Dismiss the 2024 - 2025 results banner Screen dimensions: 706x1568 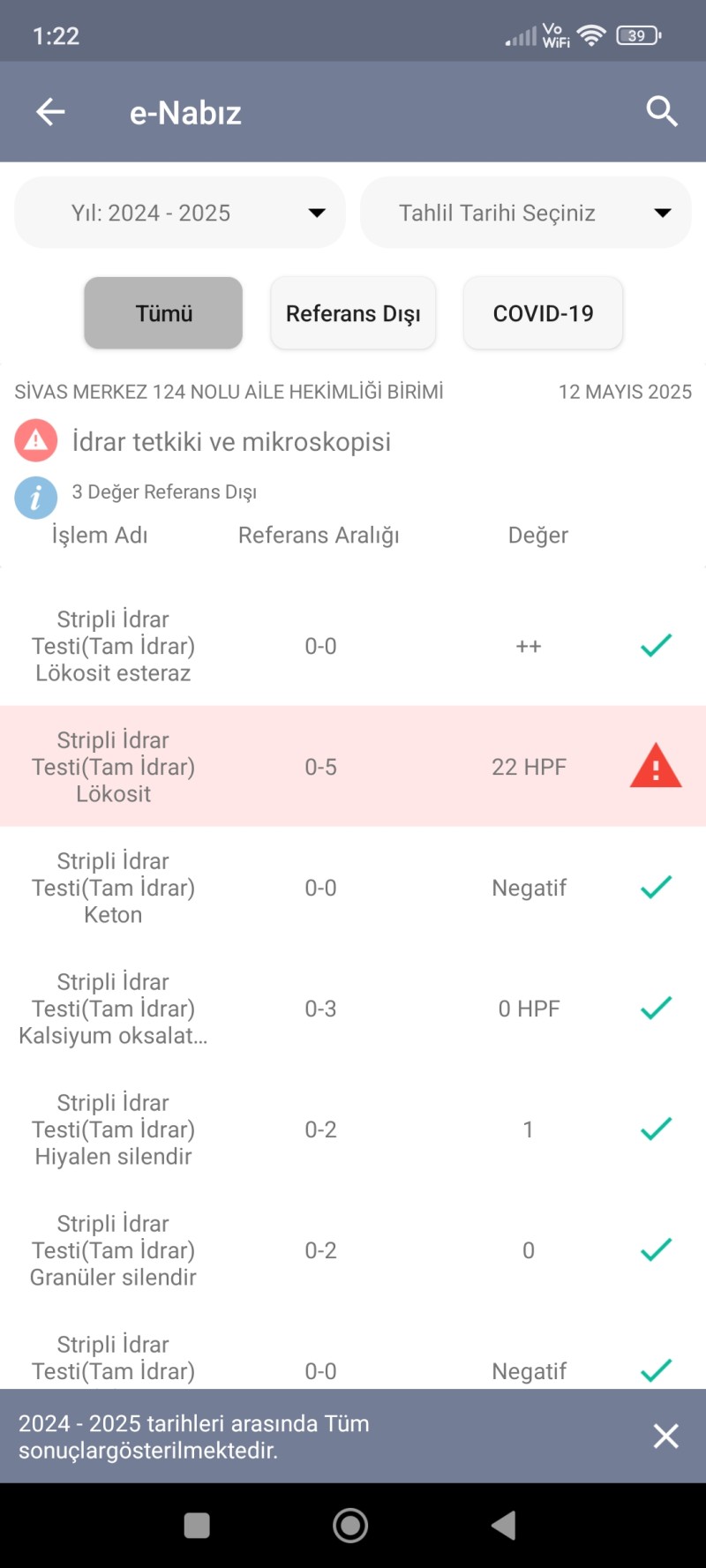pos(665,1436)
